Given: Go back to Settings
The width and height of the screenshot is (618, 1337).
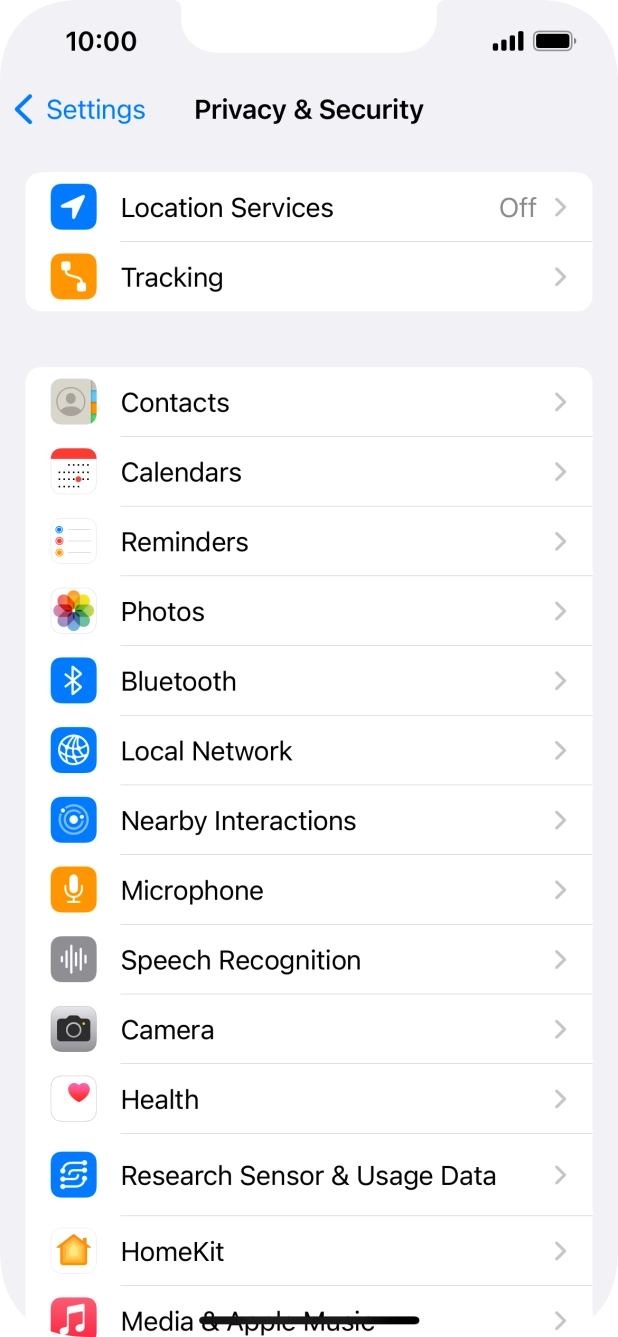Looking at the screenshot, I should coord(80,110).
